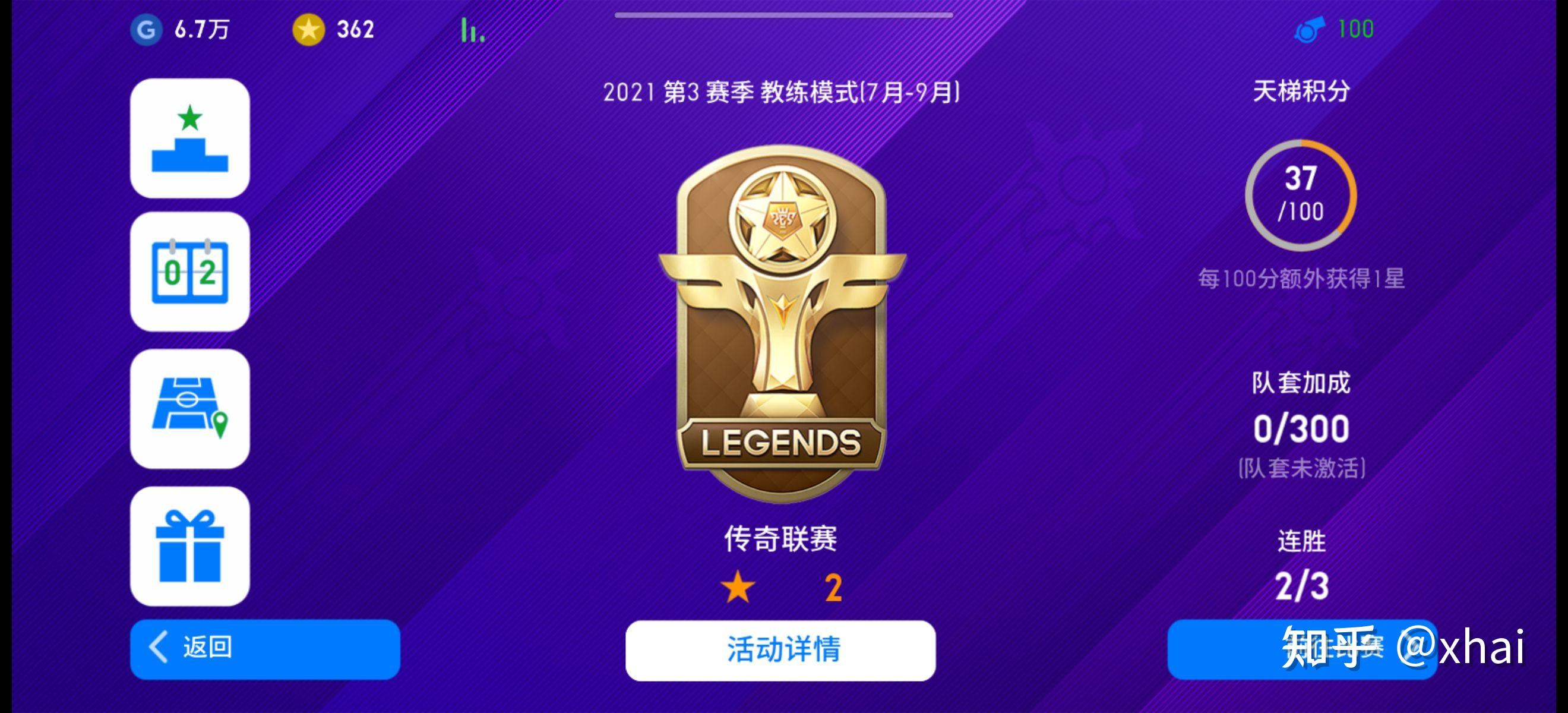
Task: Open the gift rewards icon
Action: [190, 546]
